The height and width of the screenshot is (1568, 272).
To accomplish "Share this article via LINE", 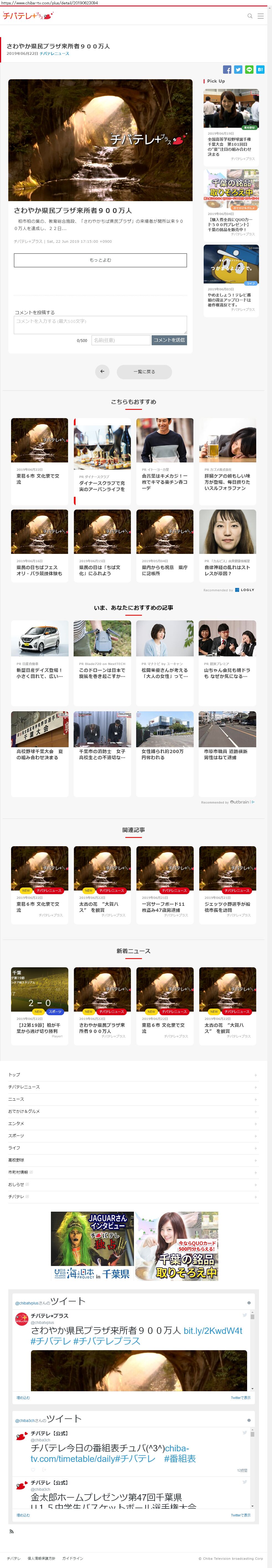I will pyautogui.click(x=249, y=70).
